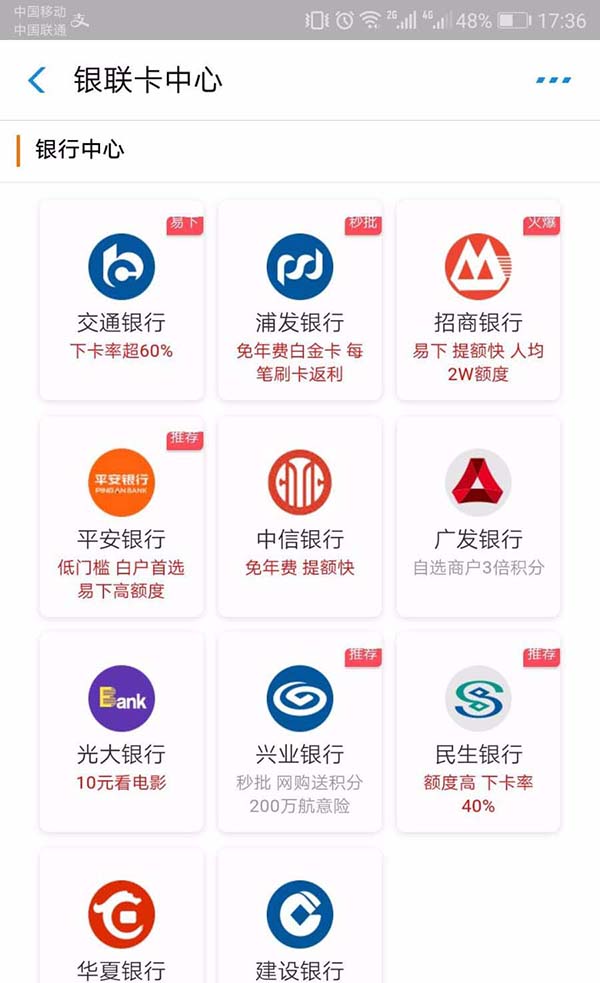Open the three-dot overflow menu
The width and height of the screenshot is (600, 983).
553,80
